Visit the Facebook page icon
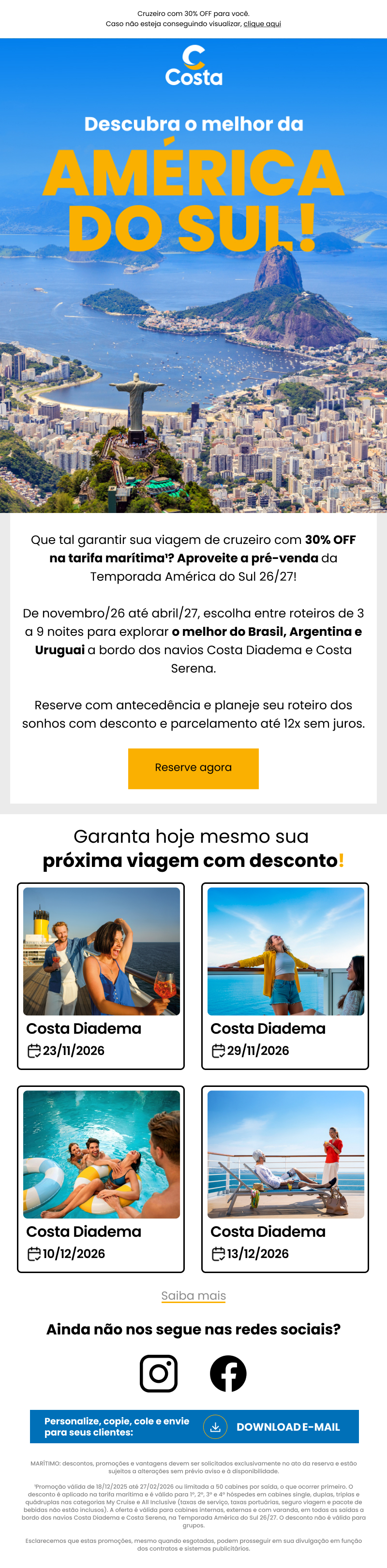 [228, 1373]
